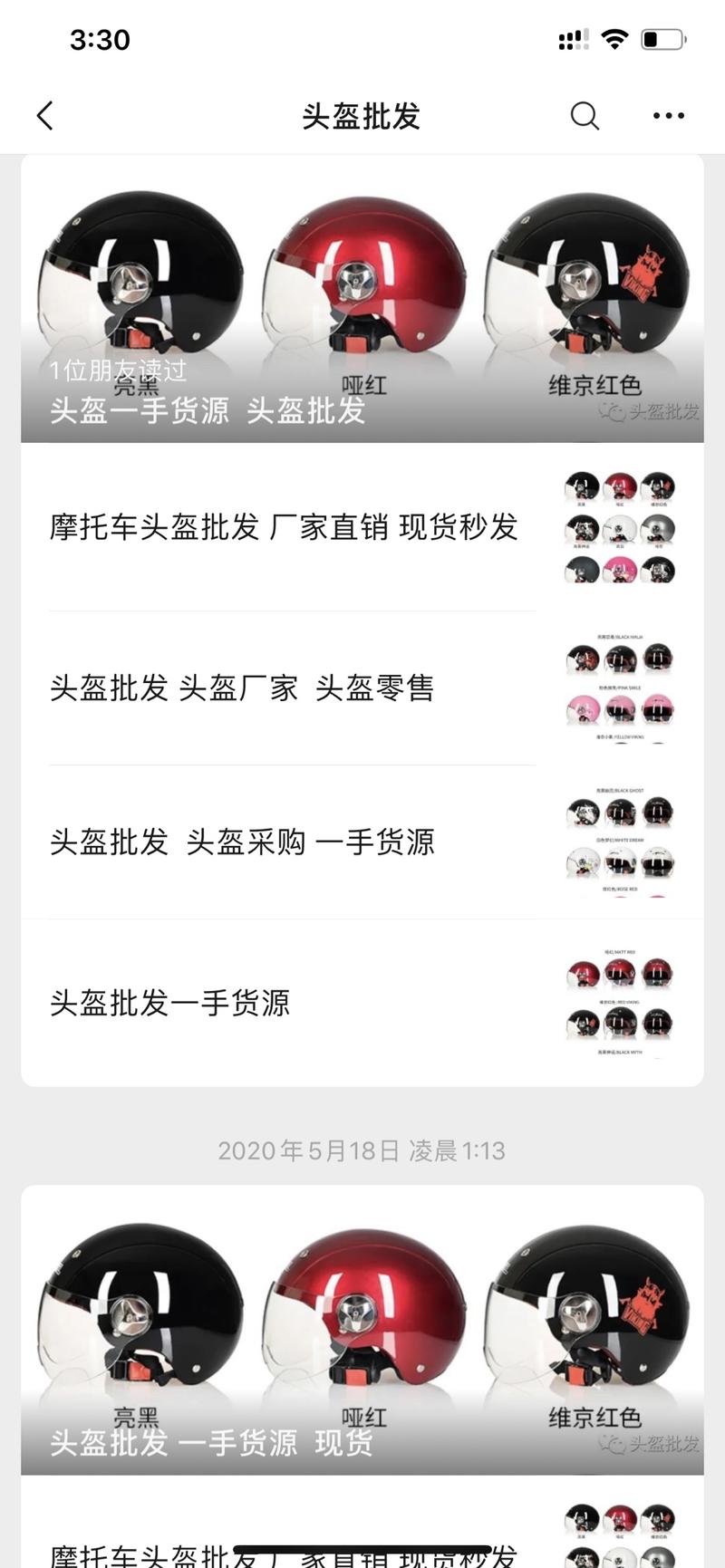This screenshot has width=725, height=1568.
Task: Tap the cellular signal bars icon
Action: tap(575, 38)
